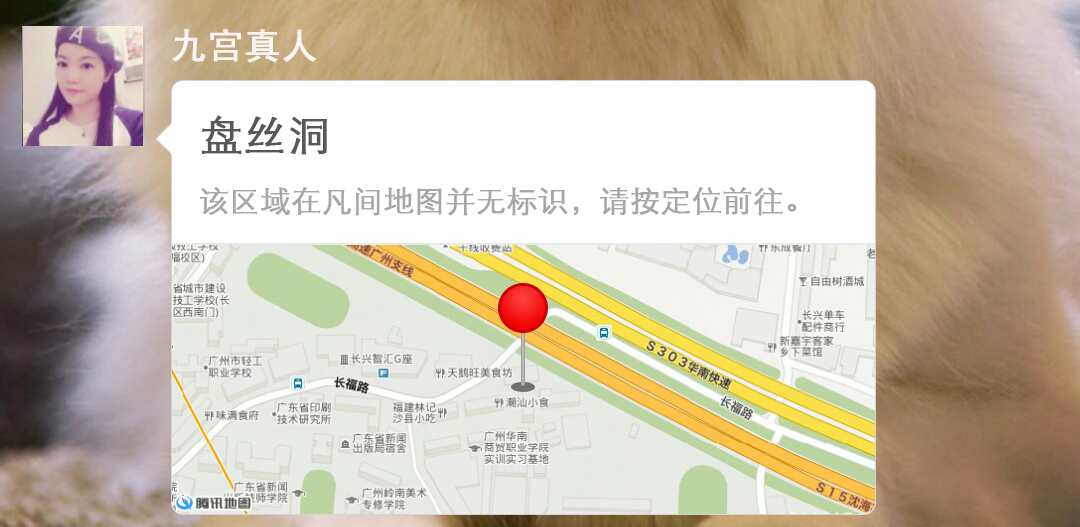Viewport: 1080px width, 527px height.
Task: Open 九宫真人's profile avatar
Action: (83, 86)
